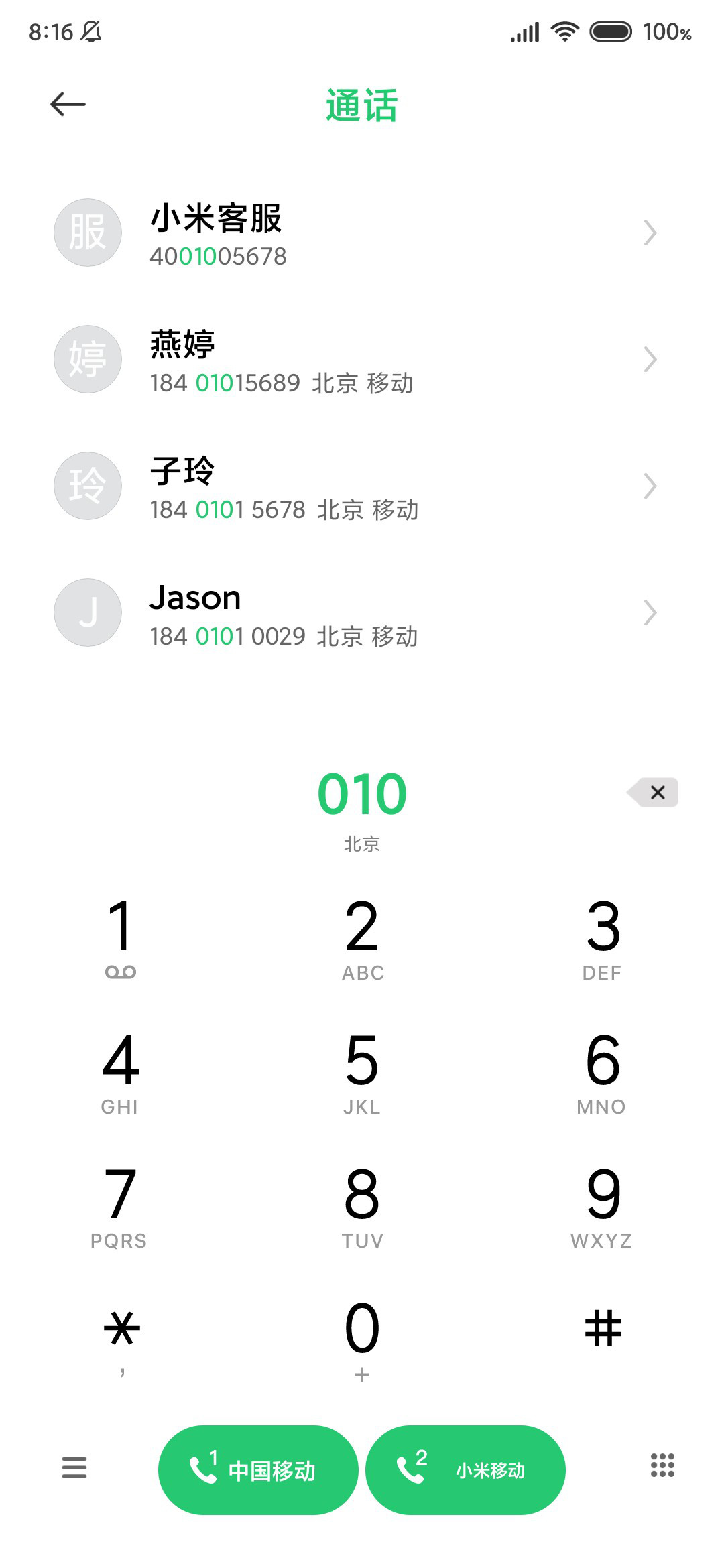The height and width of the screenshot is (1568, 724).
Task: Open the 小米客服 contact entry
Action: tap(362, 233)
